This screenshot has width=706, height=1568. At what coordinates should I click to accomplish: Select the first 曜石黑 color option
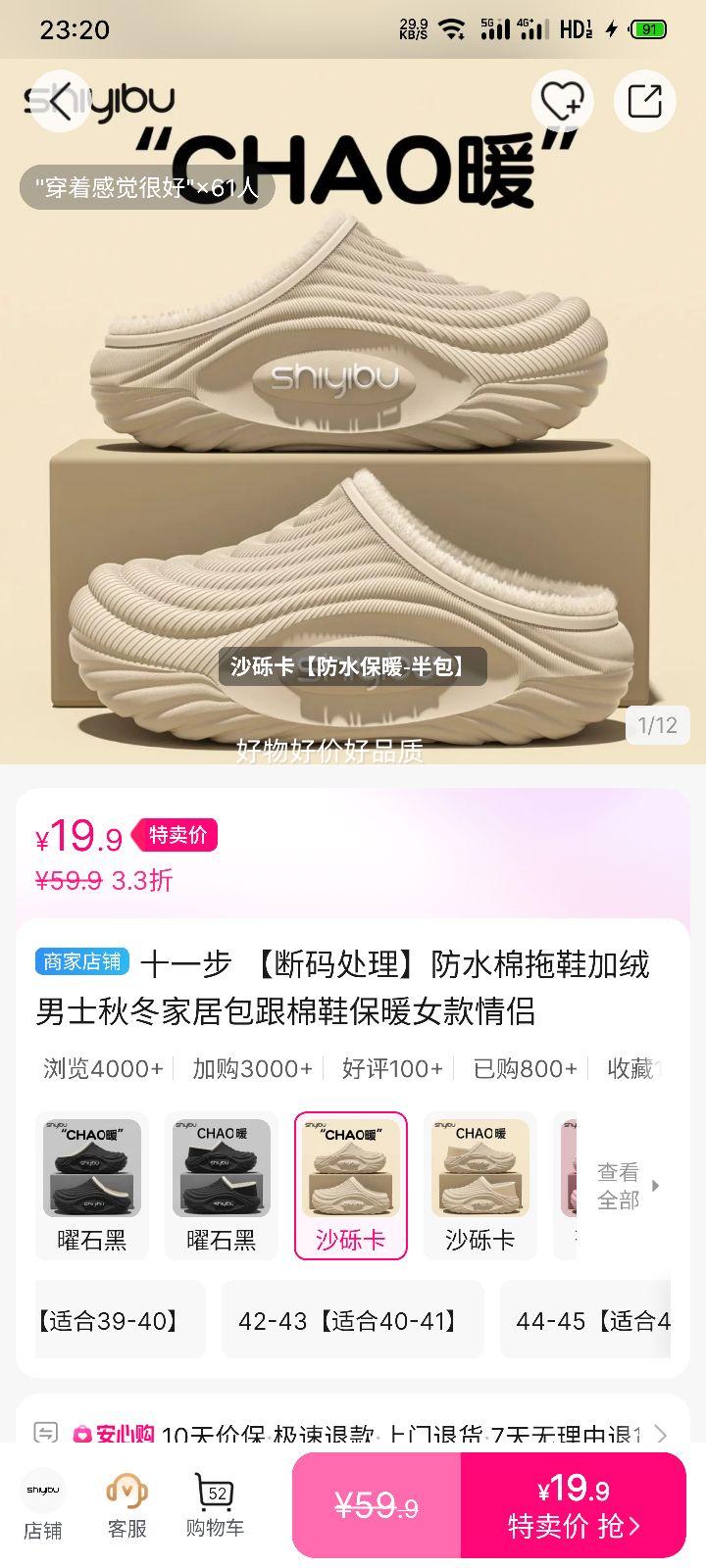tap(91, 1186)
